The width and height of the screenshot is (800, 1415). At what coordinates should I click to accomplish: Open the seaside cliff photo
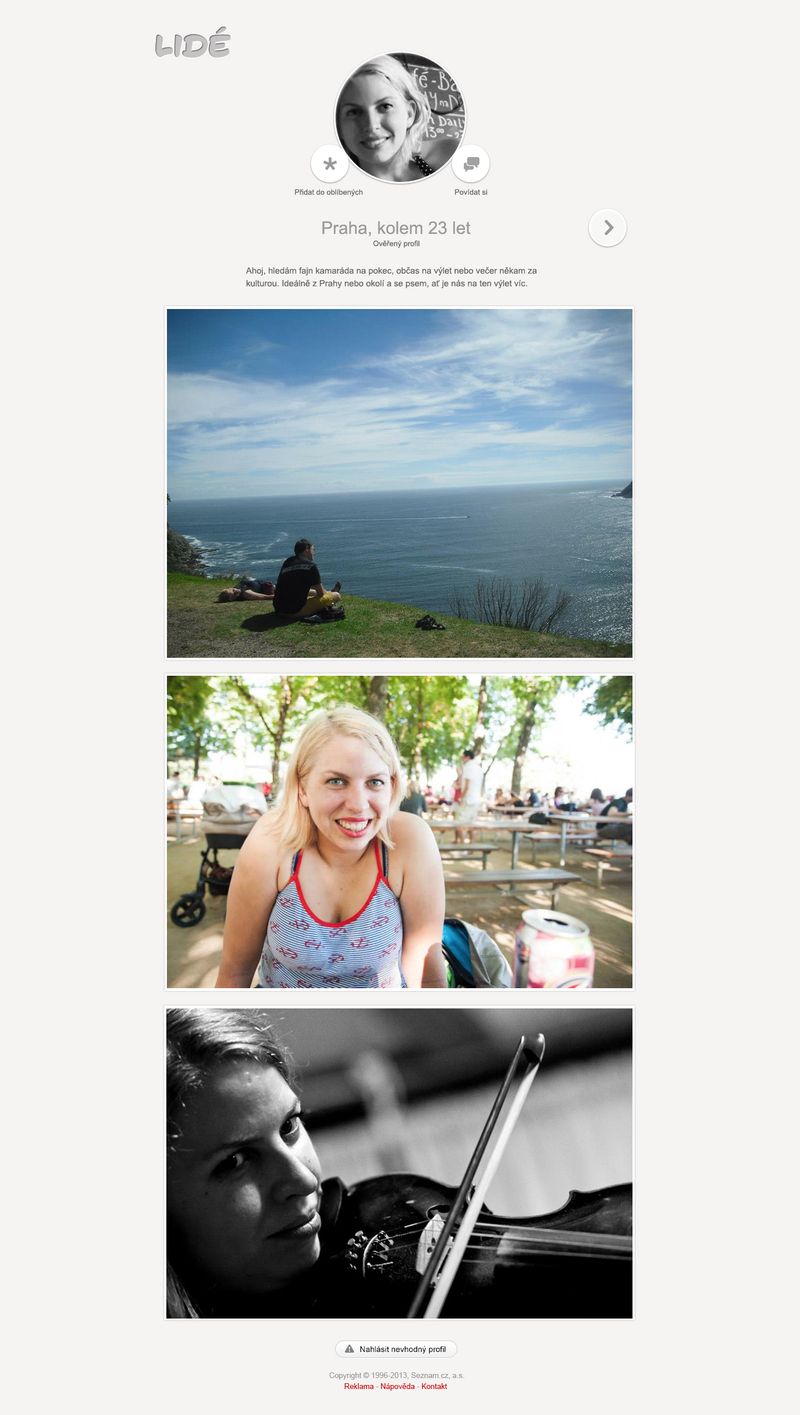(x=399, y=483)
